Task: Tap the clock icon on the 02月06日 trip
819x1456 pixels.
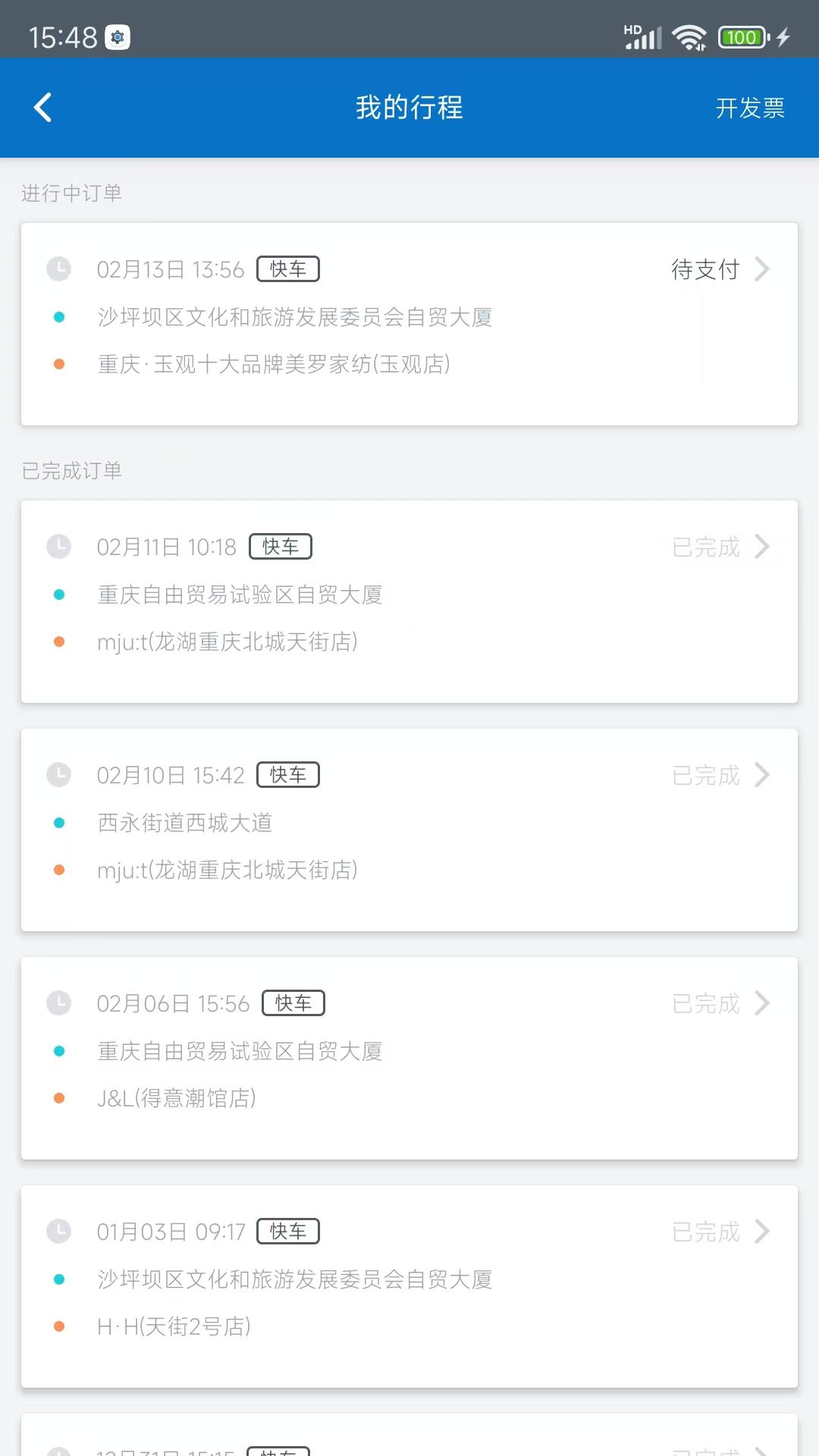Action: click(x=58, y=1003)
